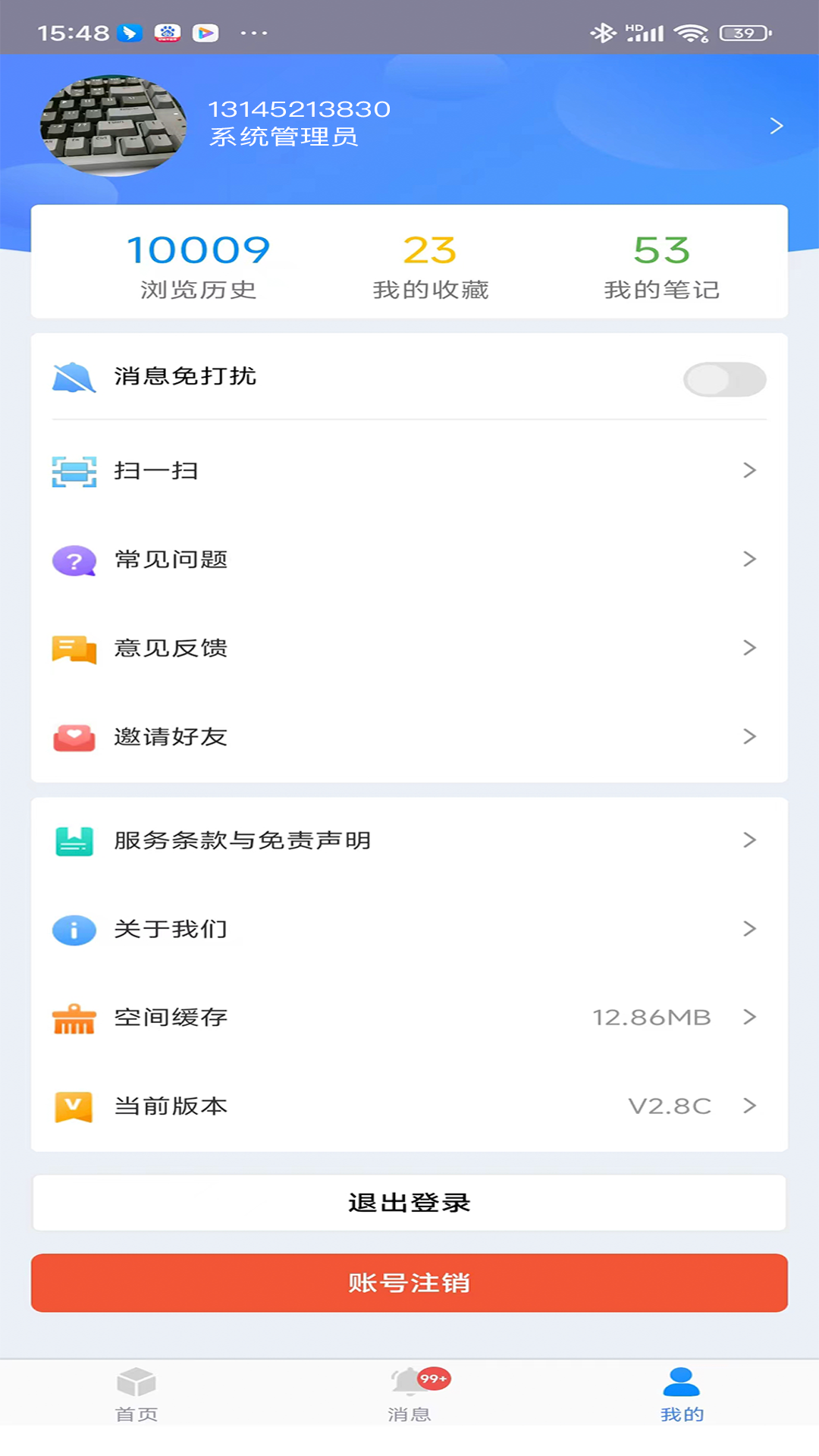The width and height of the screenshot is (819, 1456).
Task: Open the Messages (消息) tab with badge
Action: [x=409, y=1399]
